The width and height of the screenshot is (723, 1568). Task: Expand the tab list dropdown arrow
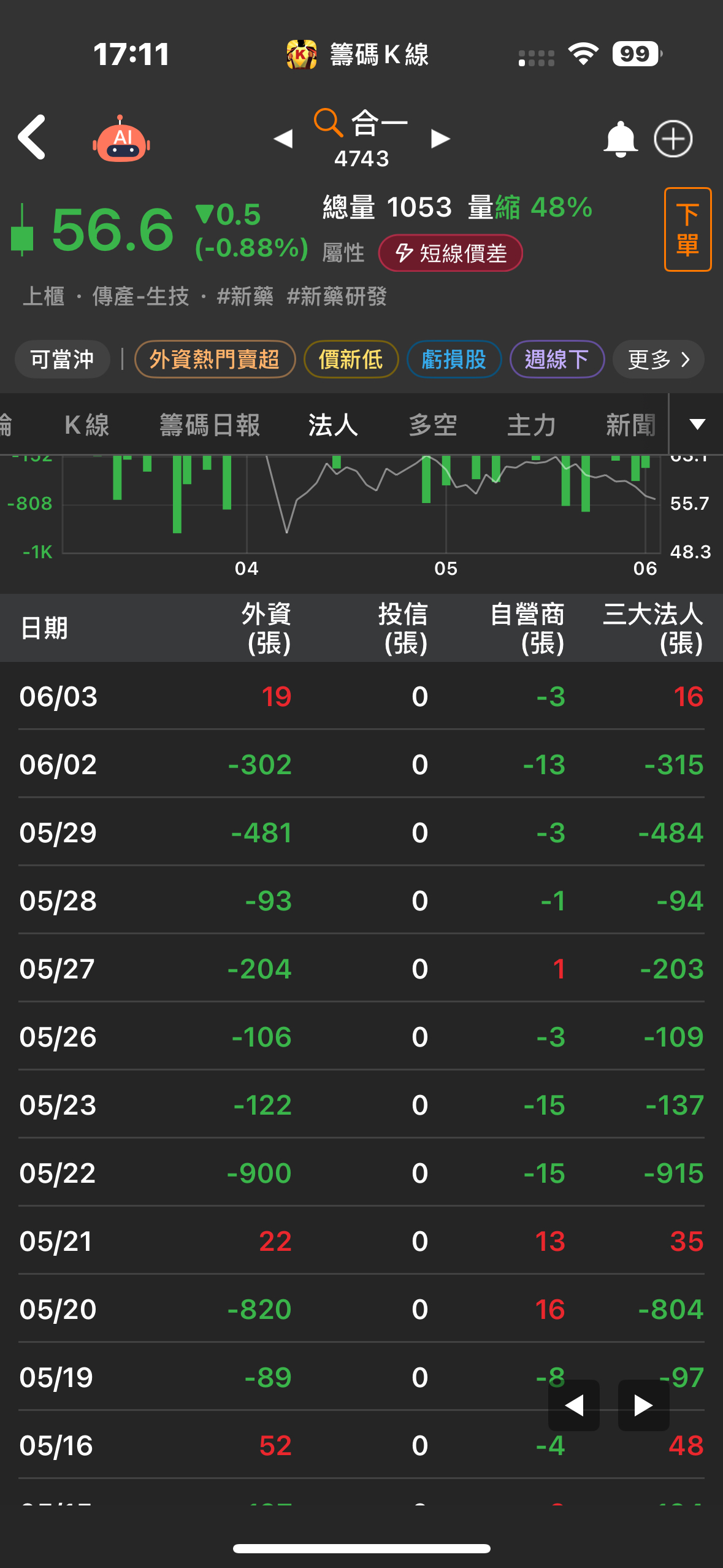click(x=697, y=425)
